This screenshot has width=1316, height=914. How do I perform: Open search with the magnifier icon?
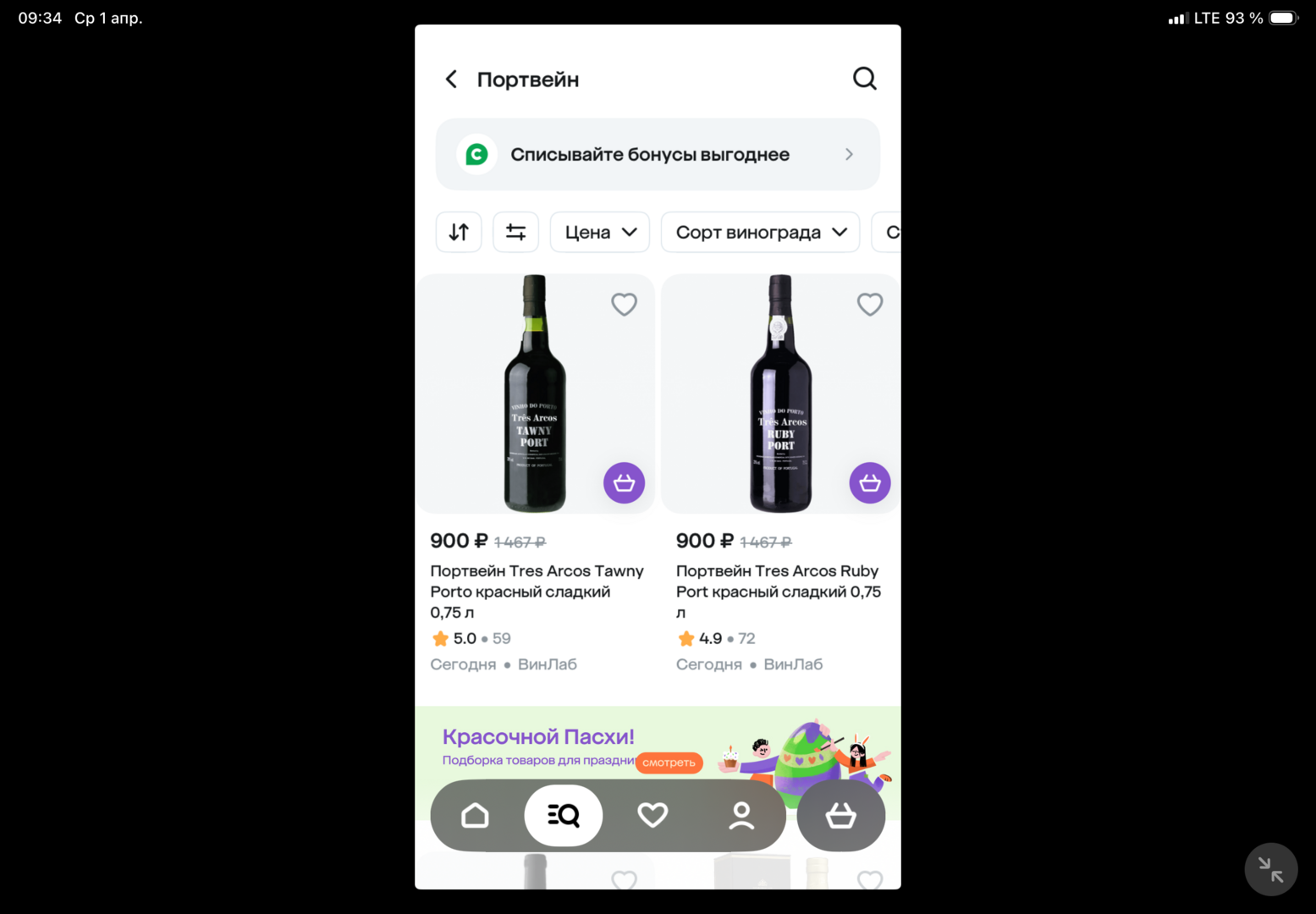864,79
